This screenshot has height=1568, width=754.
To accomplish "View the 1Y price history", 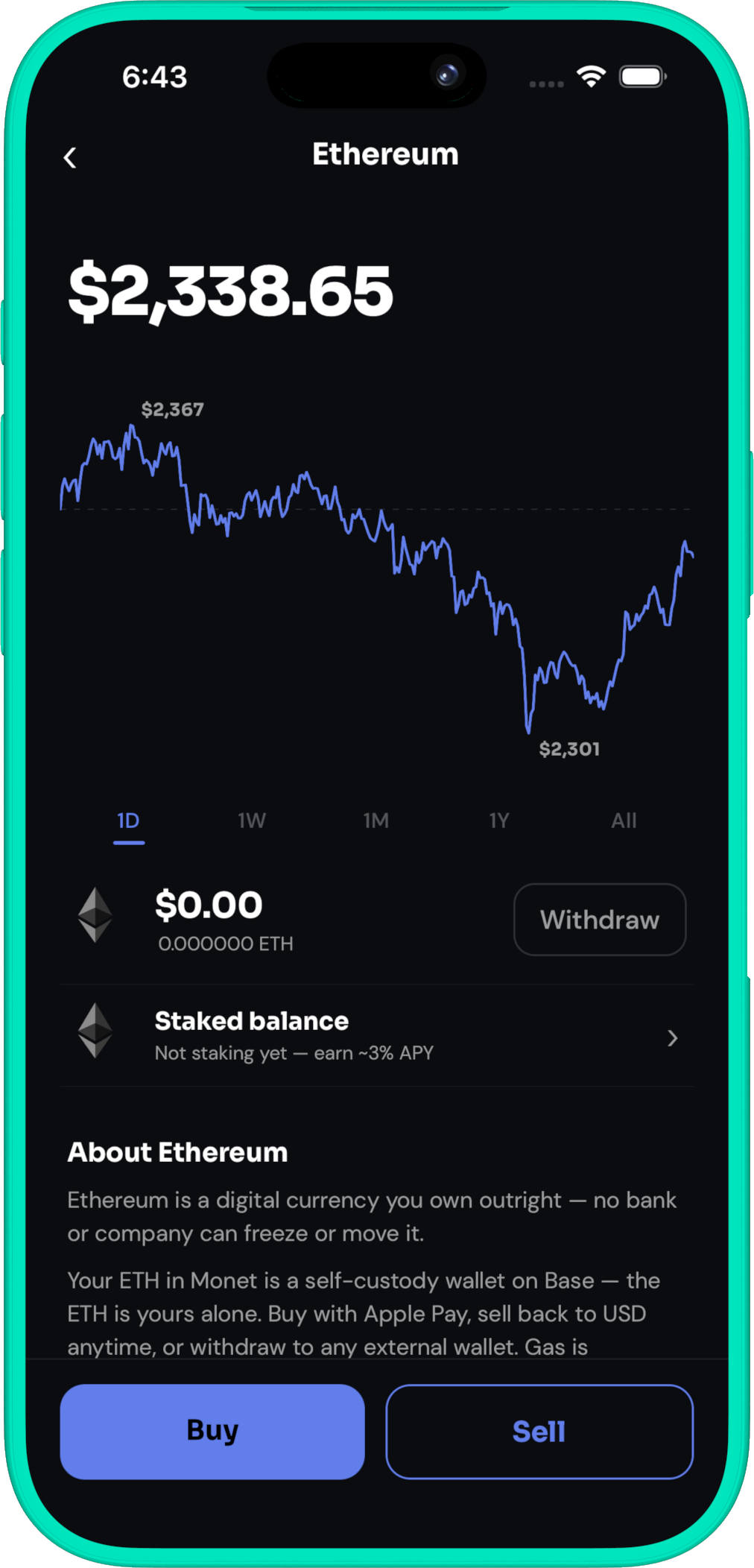I will pyautogui.click(x=500, y=821).
